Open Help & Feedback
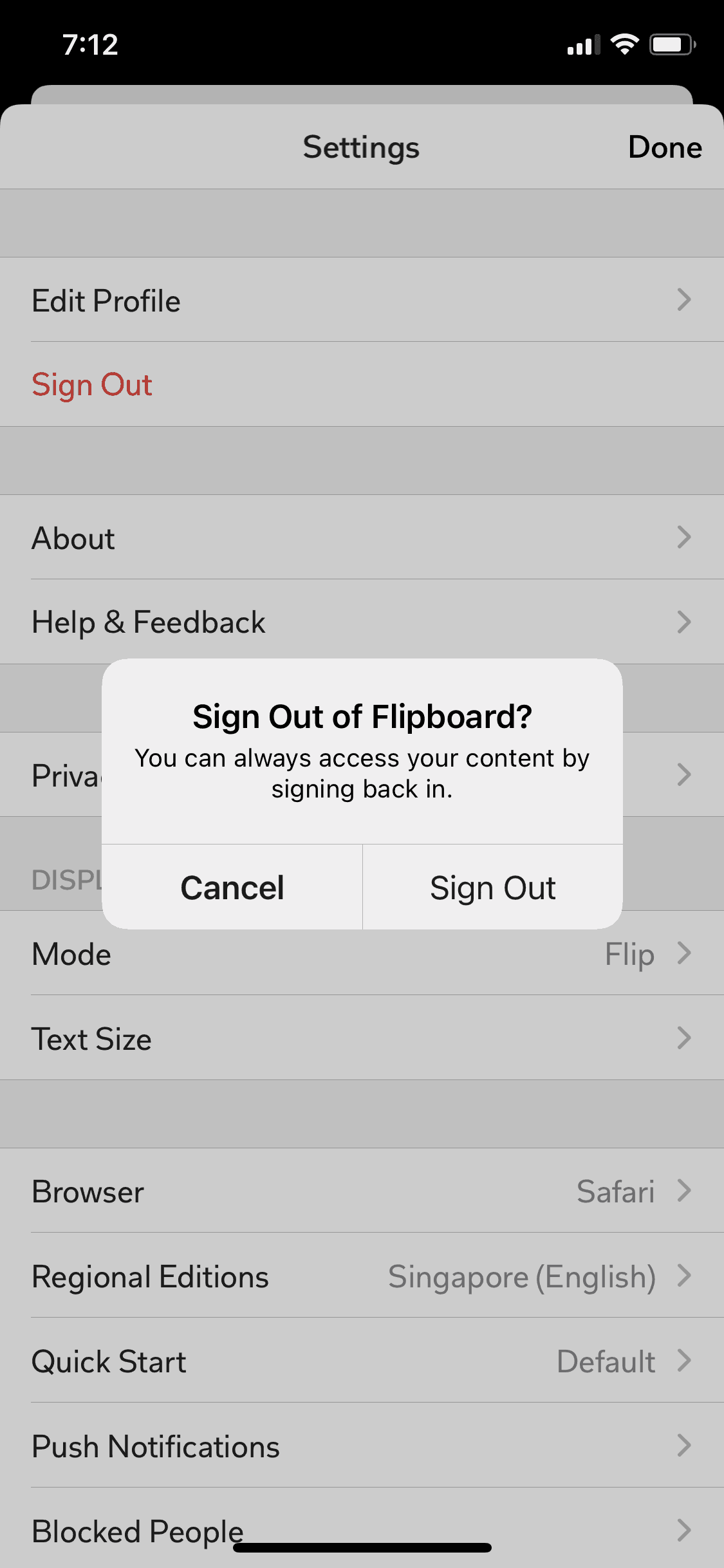The image size is (724, 1568). [x=360, y=622]
